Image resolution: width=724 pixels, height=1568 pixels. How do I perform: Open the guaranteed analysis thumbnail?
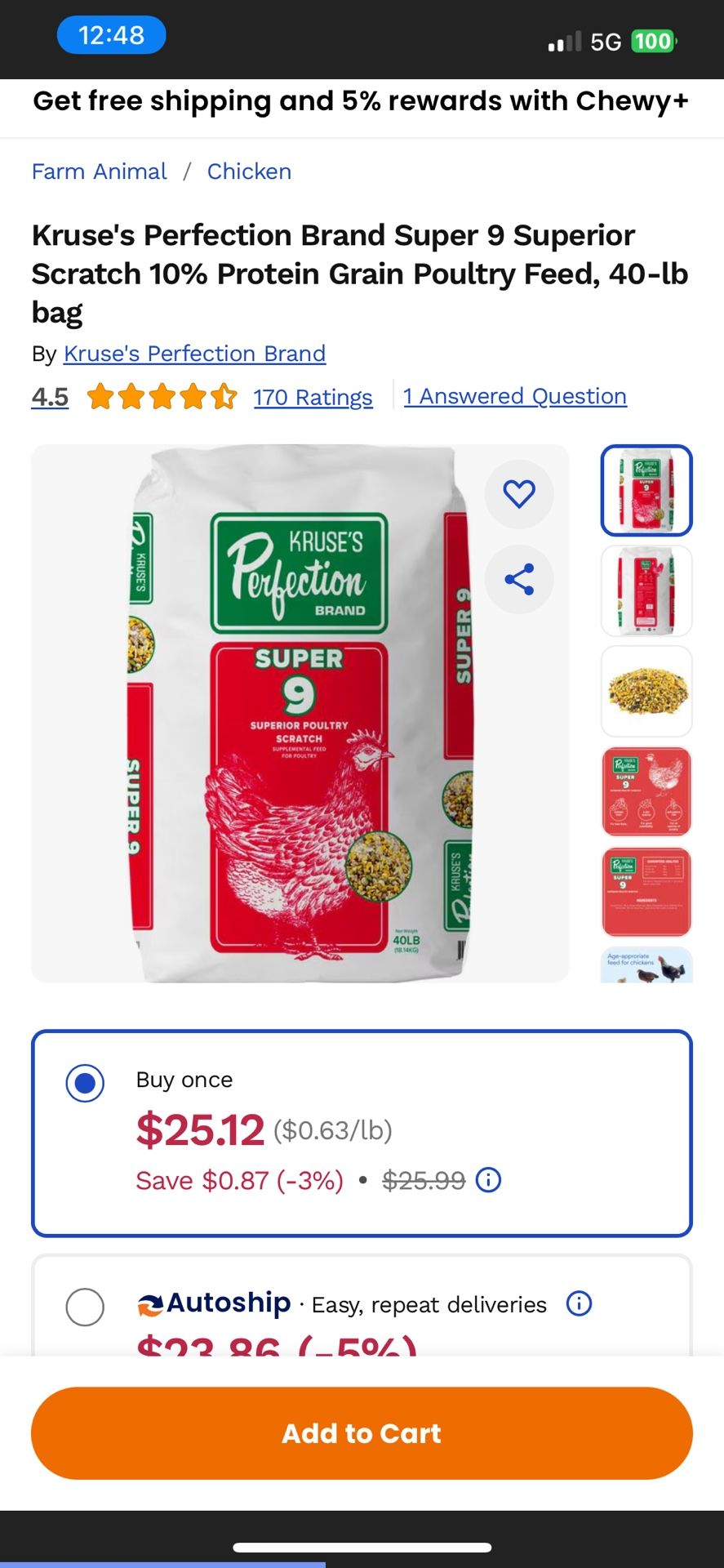[646, 892]
